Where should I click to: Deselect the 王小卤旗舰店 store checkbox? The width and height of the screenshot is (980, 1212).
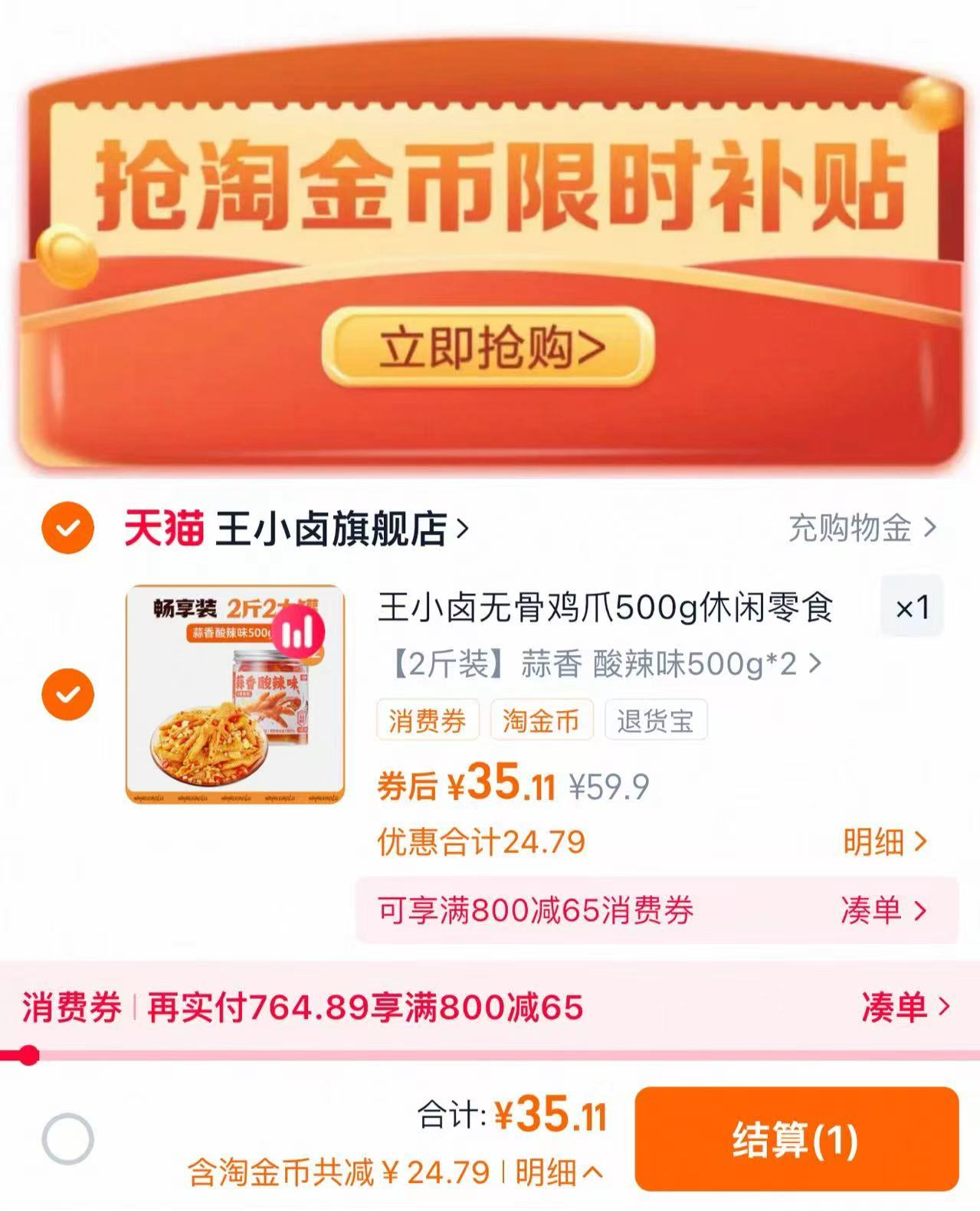coord(69,529)
